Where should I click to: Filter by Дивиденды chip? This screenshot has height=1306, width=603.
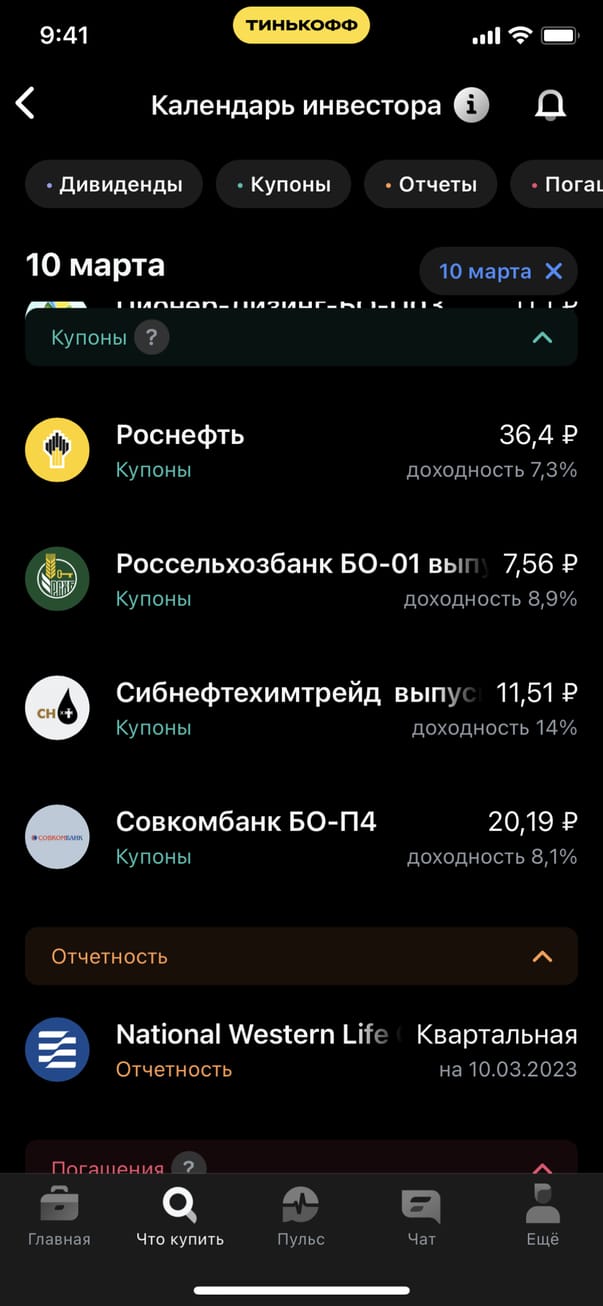point(114,185)
